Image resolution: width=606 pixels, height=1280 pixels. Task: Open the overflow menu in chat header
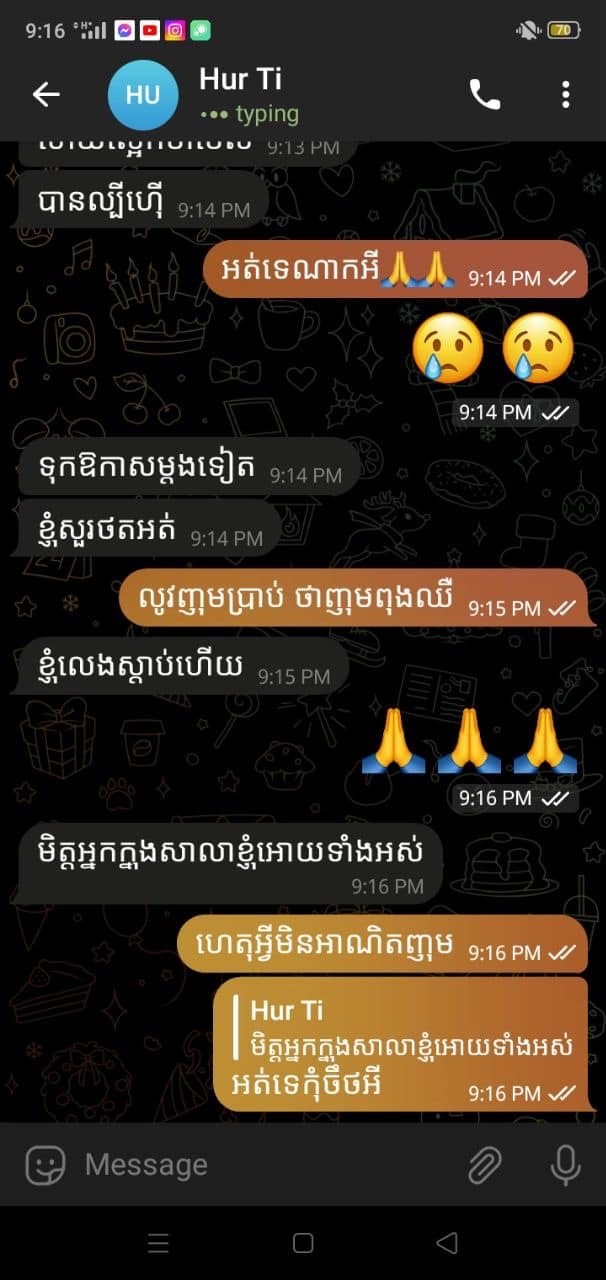(x=565, y=94)
